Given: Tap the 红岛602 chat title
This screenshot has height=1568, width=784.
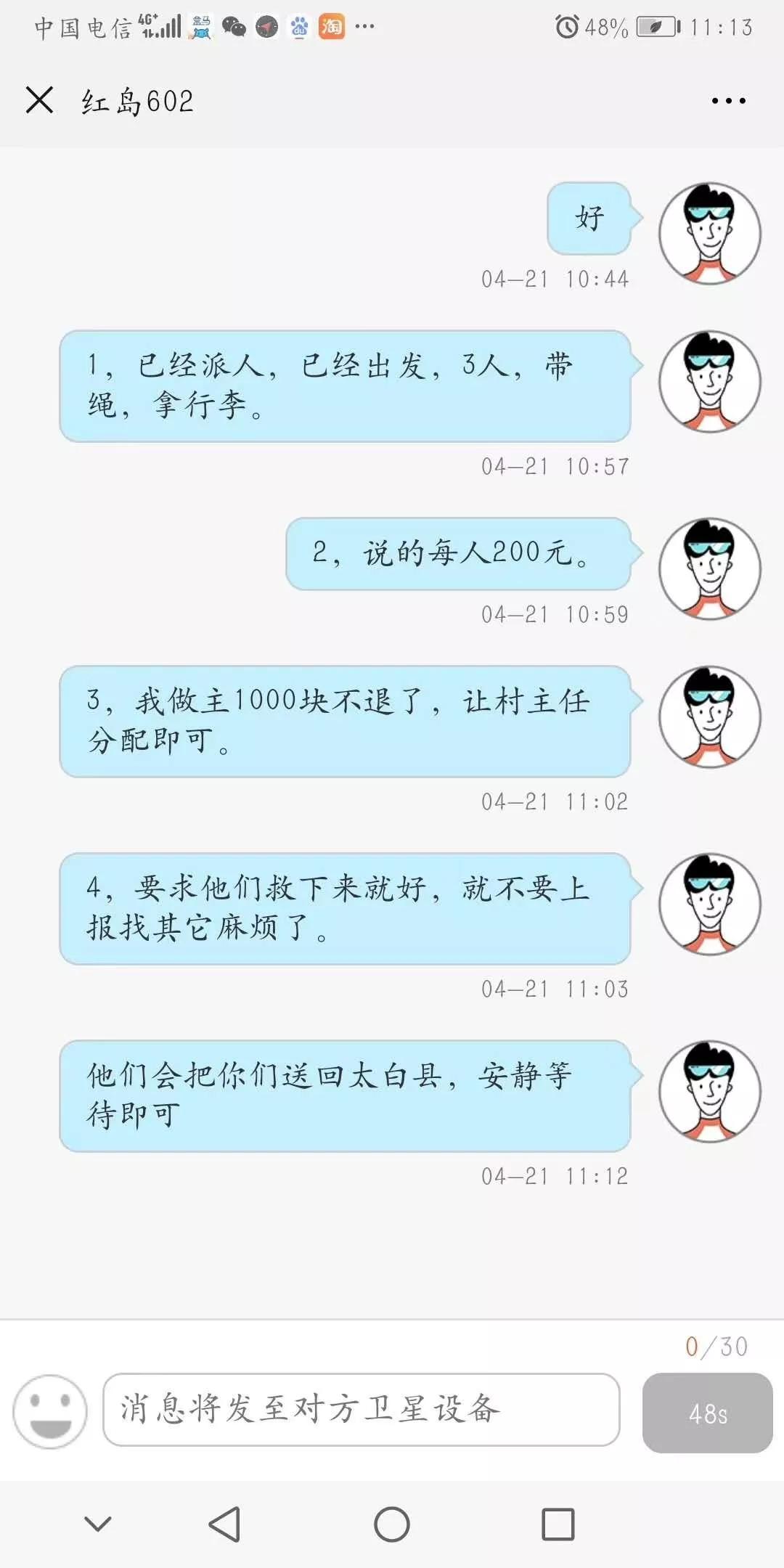Looking at the screenshot, I should 138,102.
